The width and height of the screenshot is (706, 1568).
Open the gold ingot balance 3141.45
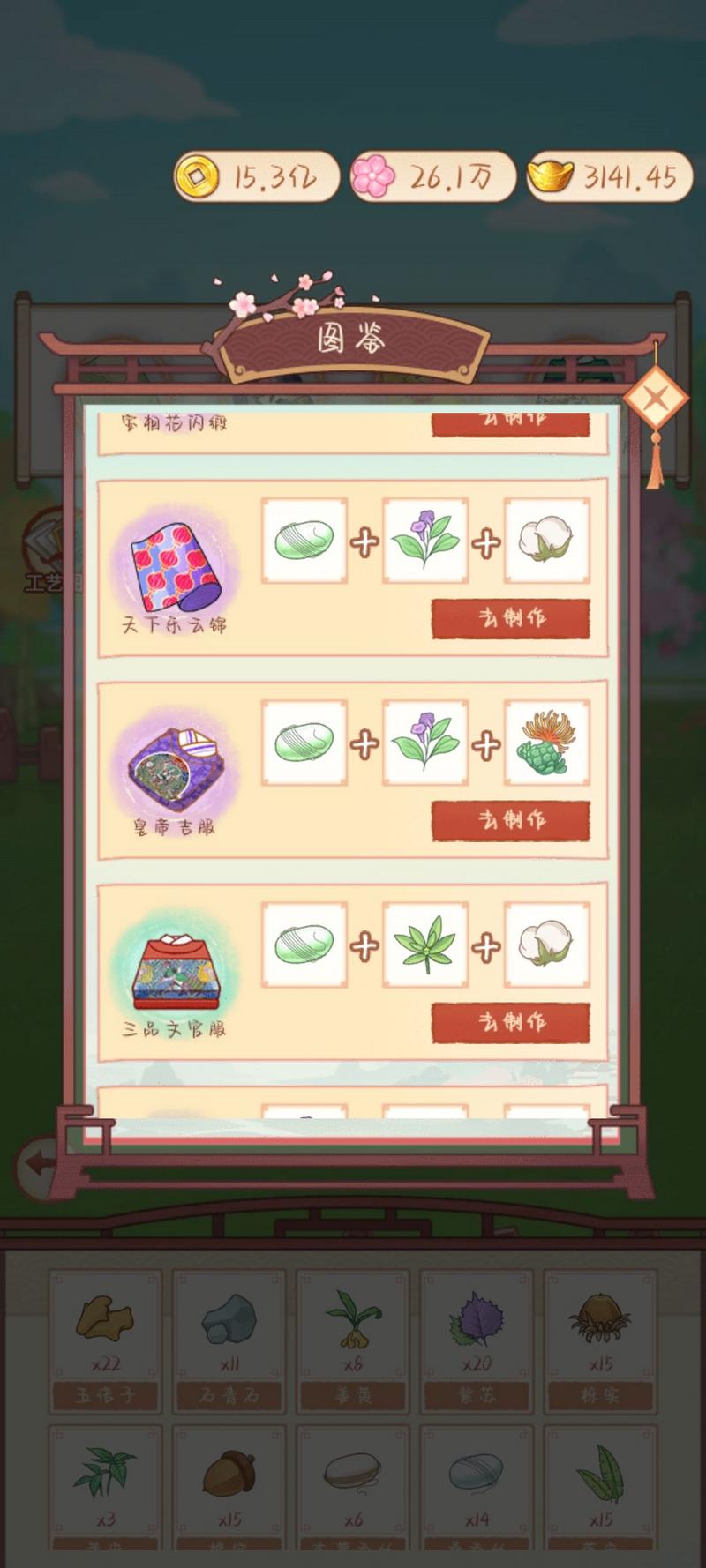(610, 177)
